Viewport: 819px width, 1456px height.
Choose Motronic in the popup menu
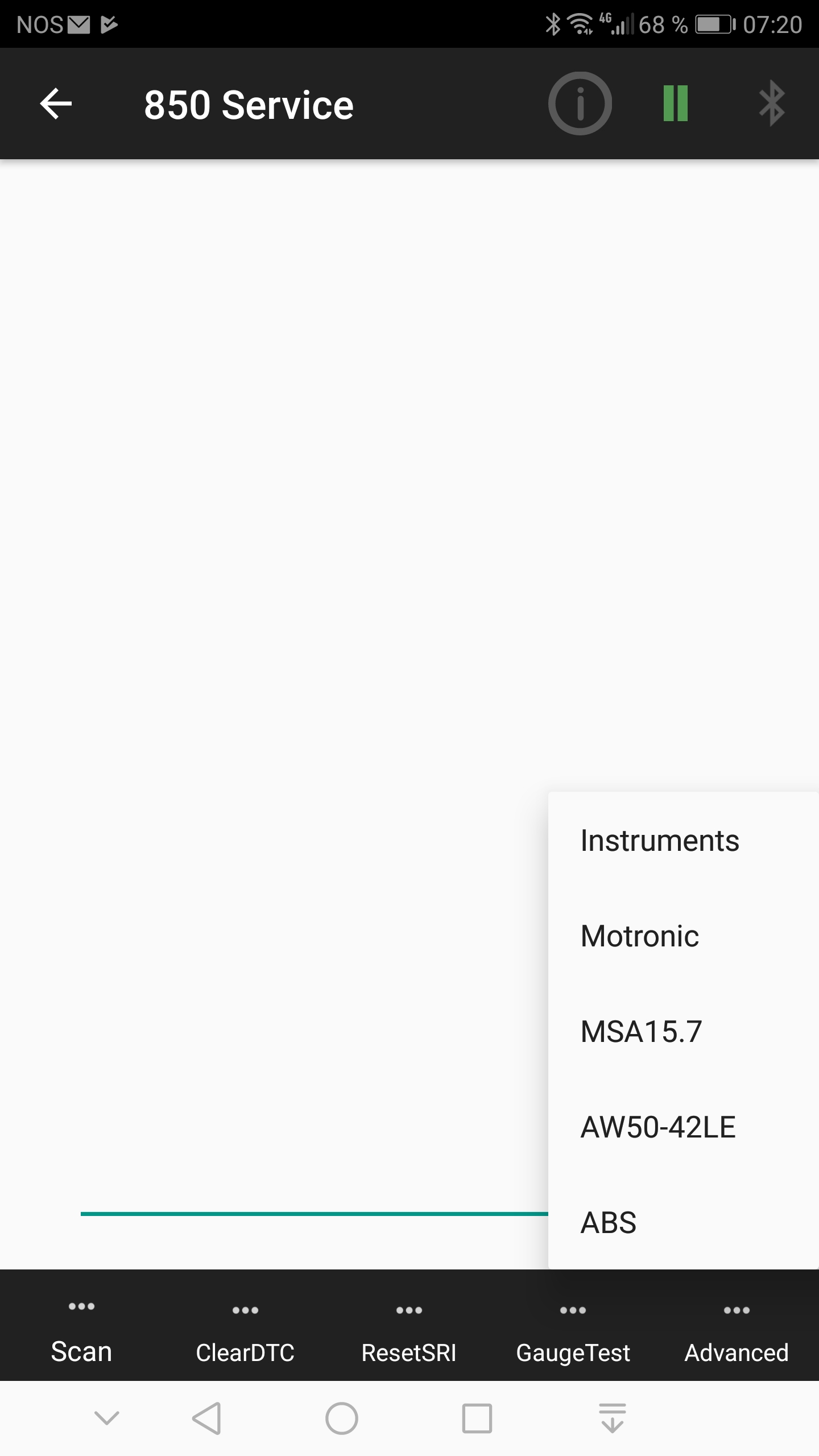(x=640, y=936)
